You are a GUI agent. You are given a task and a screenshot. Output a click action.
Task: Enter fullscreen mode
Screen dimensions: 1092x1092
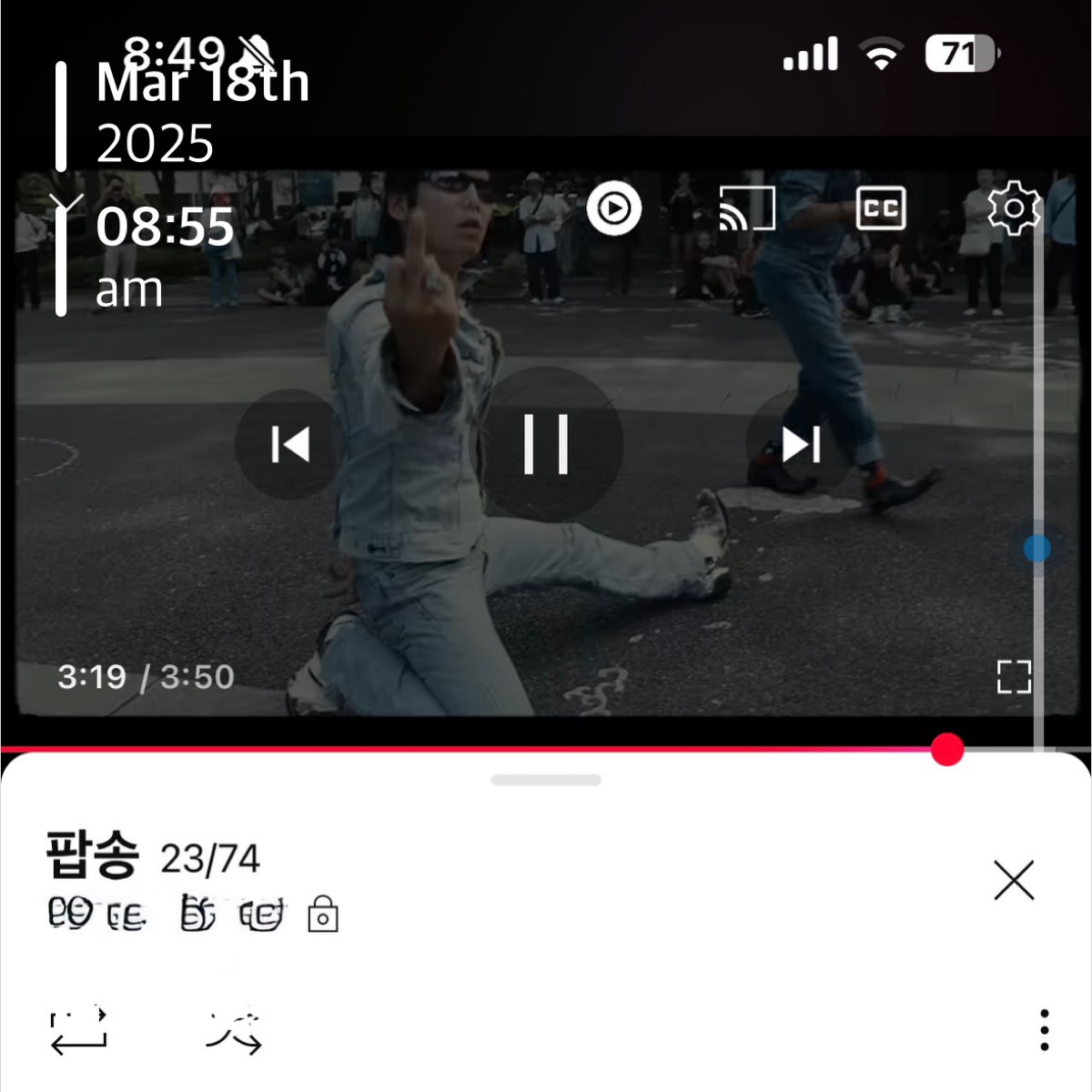(x=1014, y=677)
